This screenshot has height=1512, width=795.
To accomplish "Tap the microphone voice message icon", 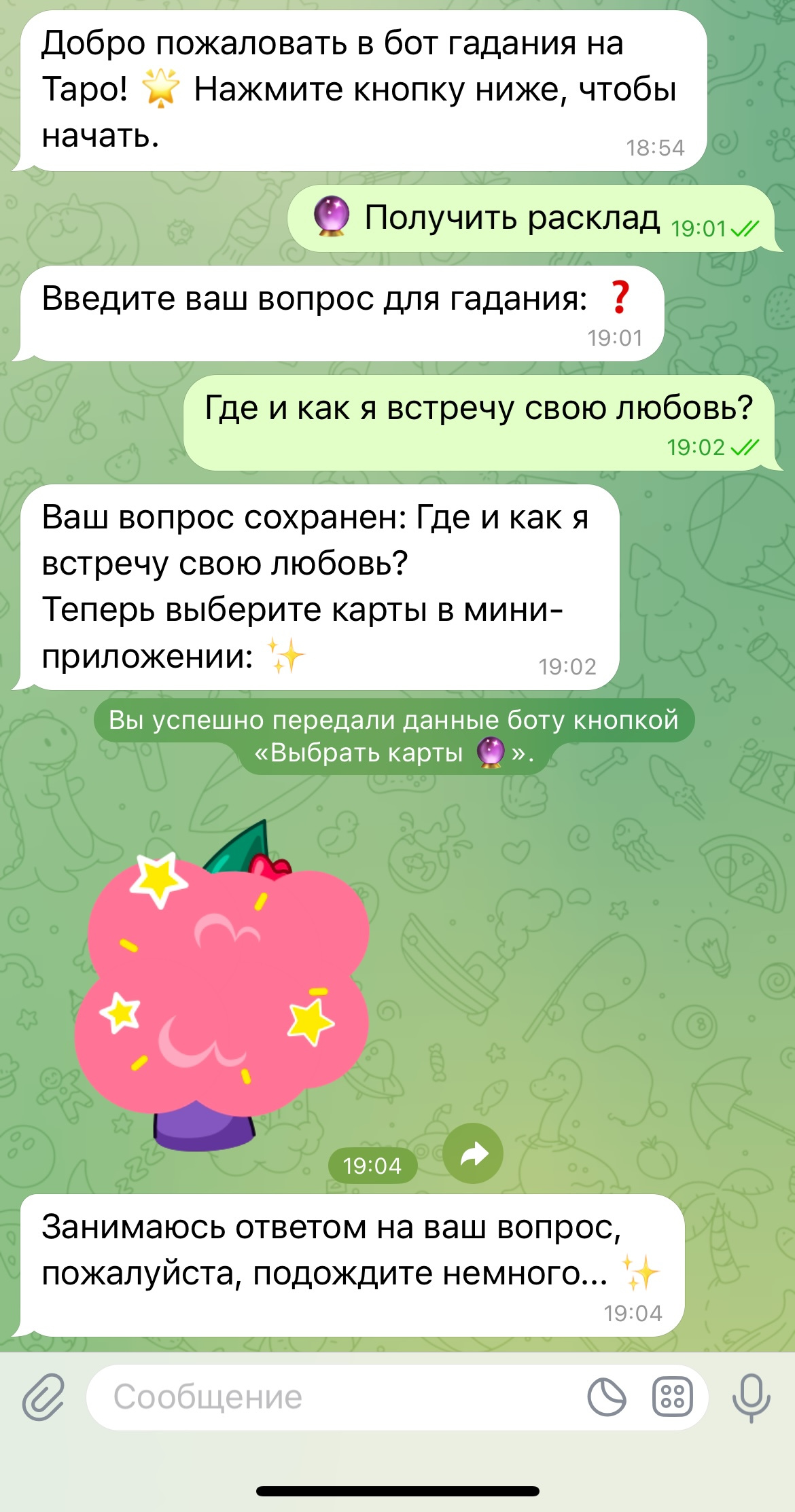I will coord(751,1398).
